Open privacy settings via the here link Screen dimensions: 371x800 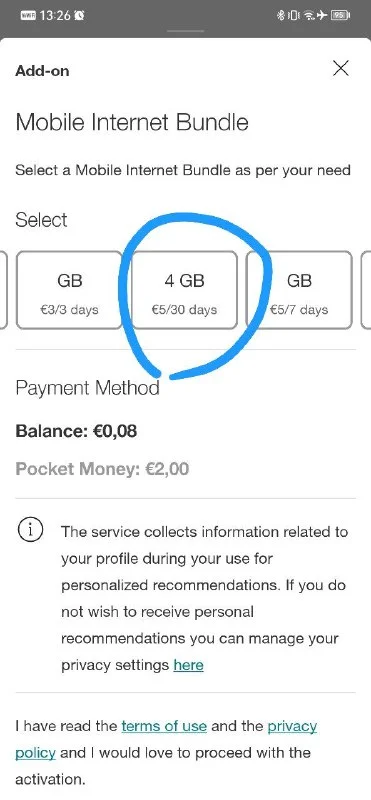click(x=188, y=665)
